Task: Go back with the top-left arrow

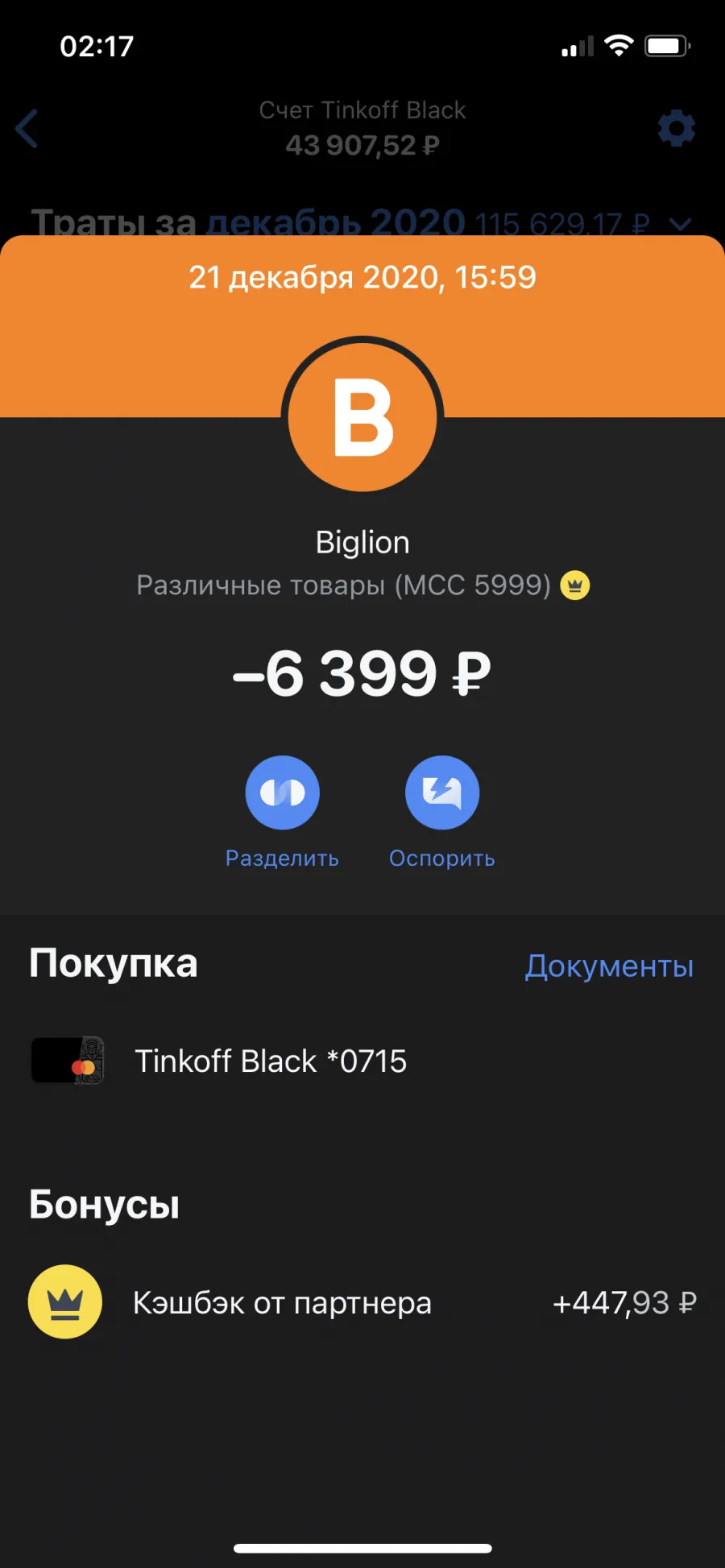Action: 27,128
